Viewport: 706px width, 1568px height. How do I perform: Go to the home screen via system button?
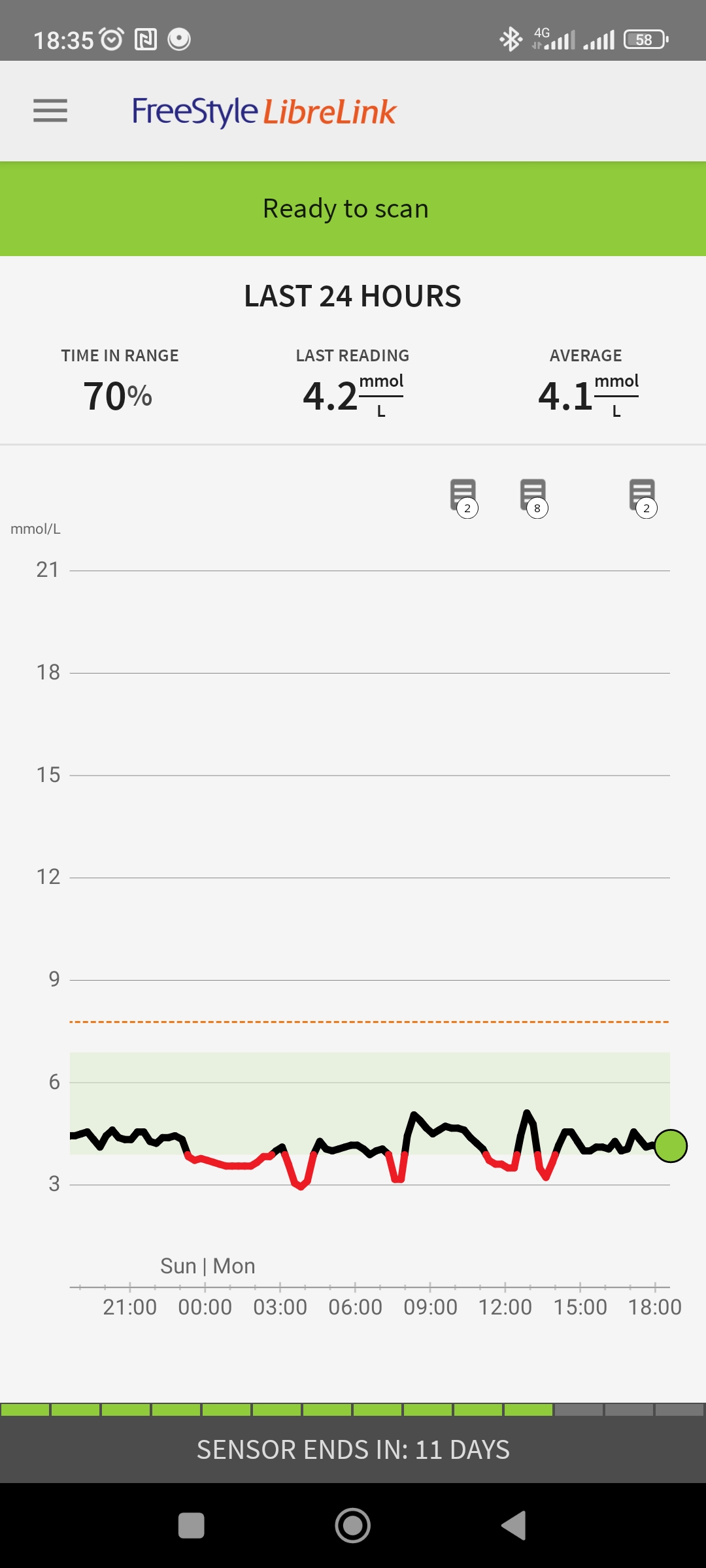(353, 1526)
